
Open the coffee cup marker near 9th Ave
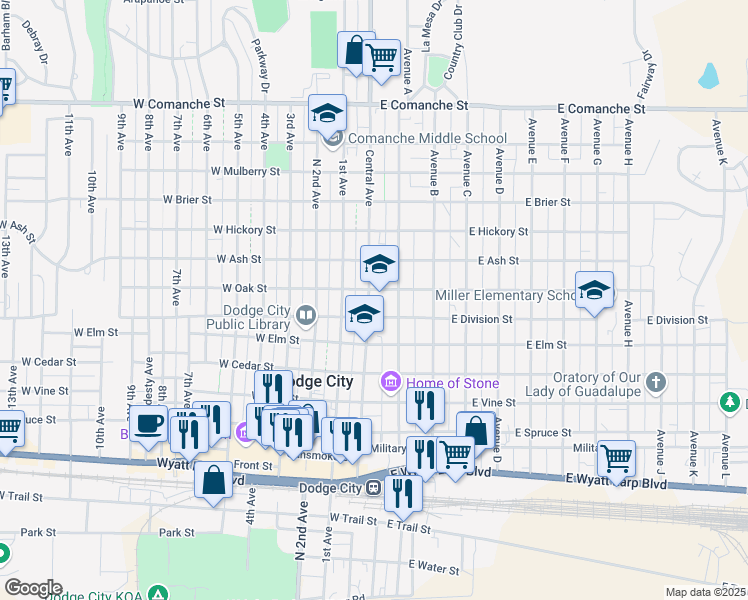coord(149,424)
